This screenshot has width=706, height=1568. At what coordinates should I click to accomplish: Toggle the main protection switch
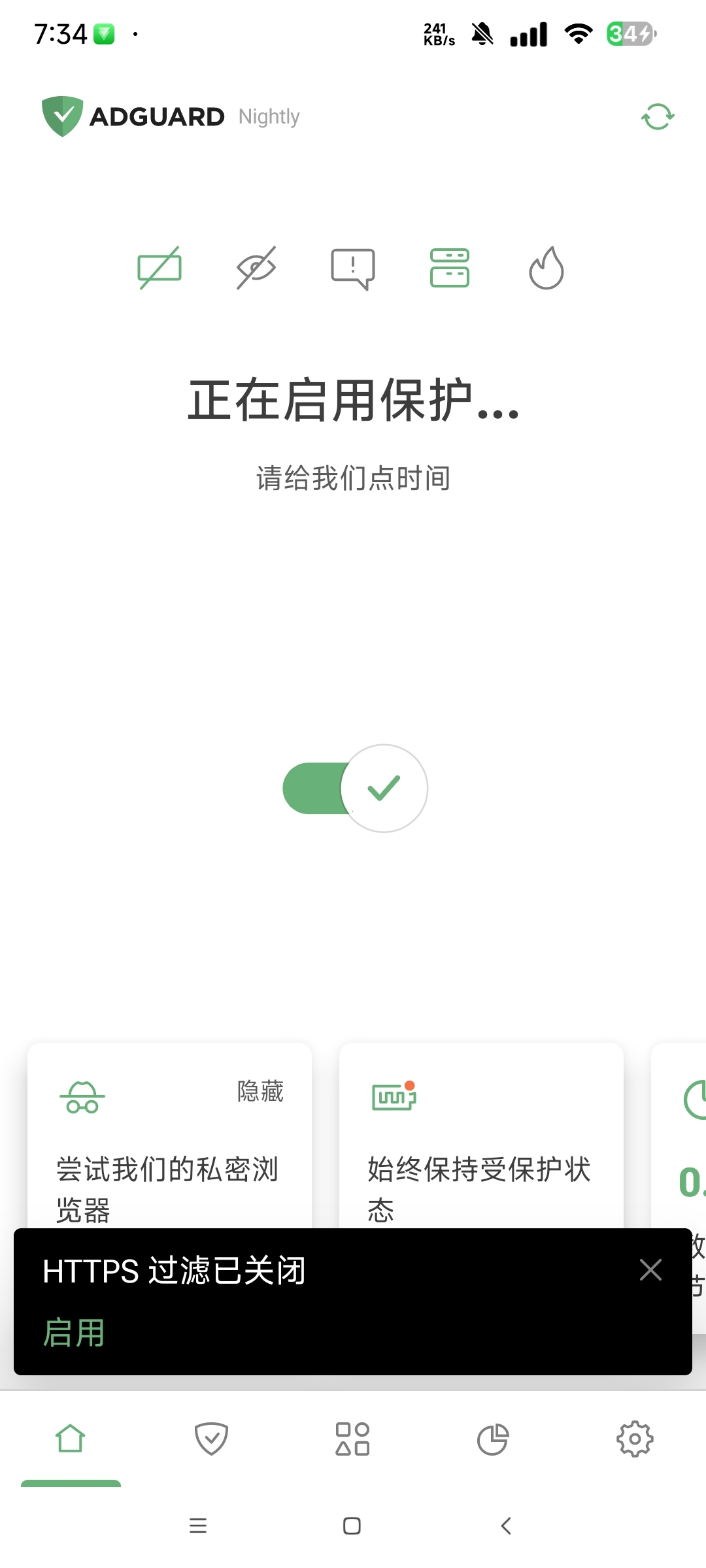[x=355, y=788]
